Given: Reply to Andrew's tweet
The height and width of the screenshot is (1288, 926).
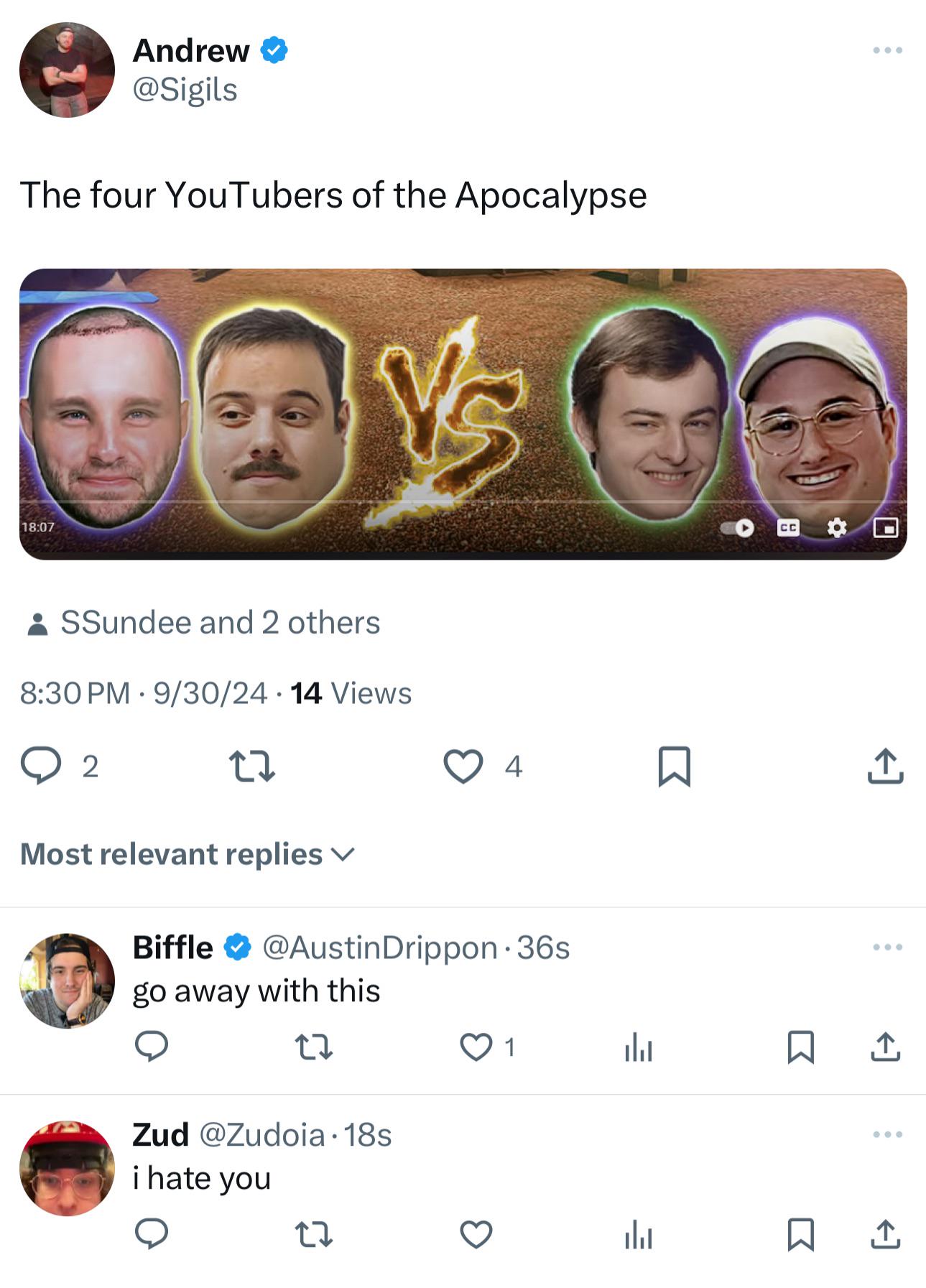Looking at the screenshot, I should (x=41, y=766).
